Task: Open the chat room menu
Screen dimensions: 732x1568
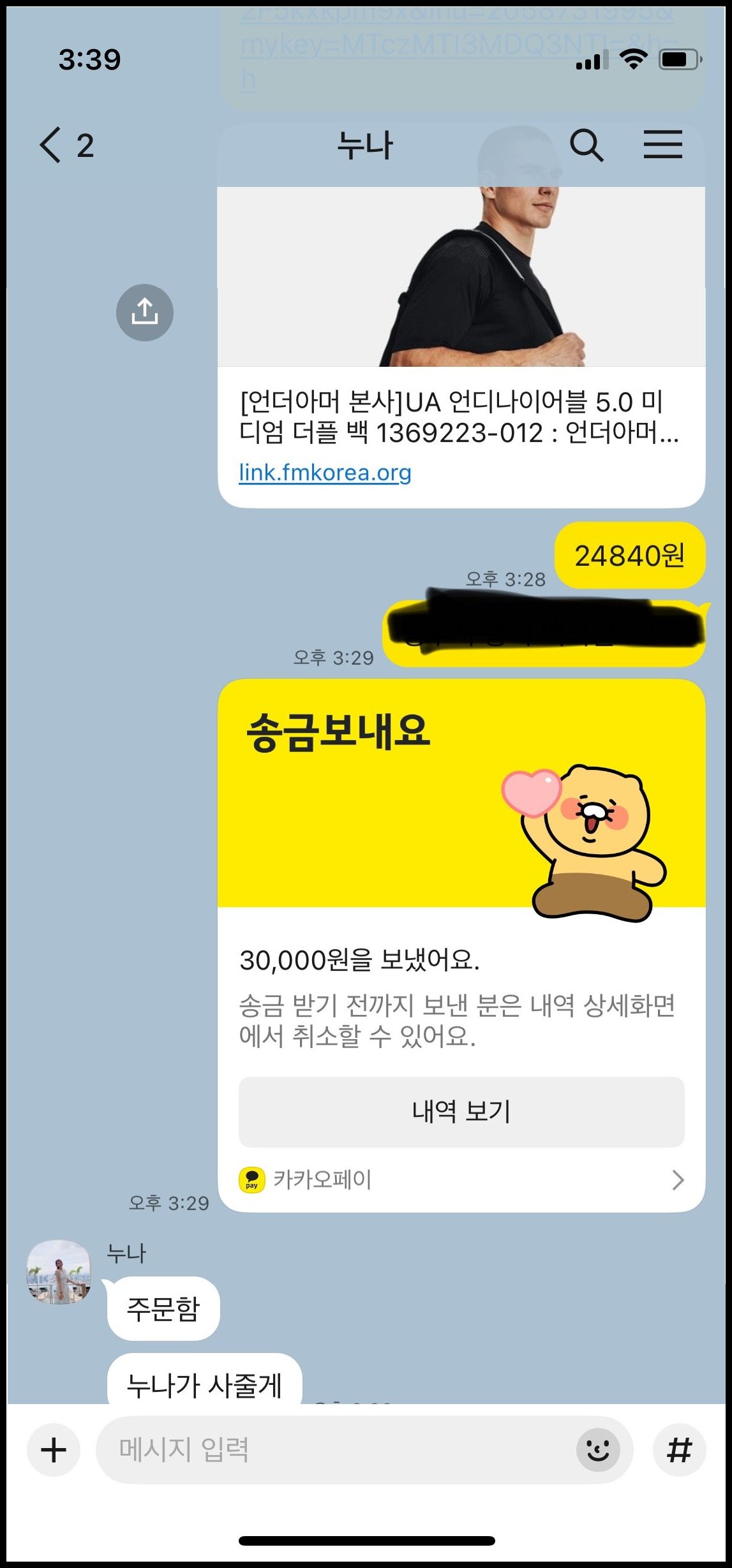Action: pyautogui.click(x=662, y=144)
